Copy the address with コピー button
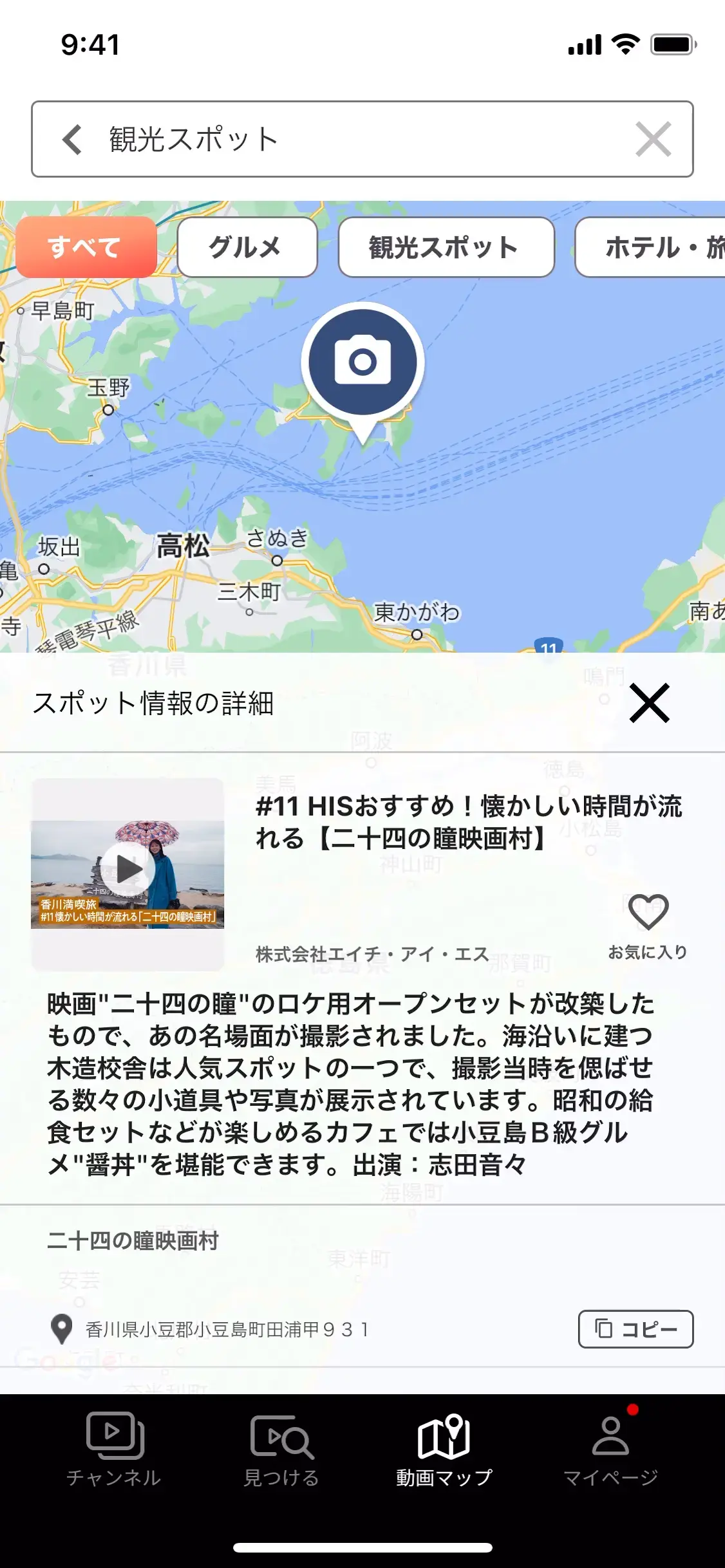The image size is (725, 1568). click(636, 1329)
